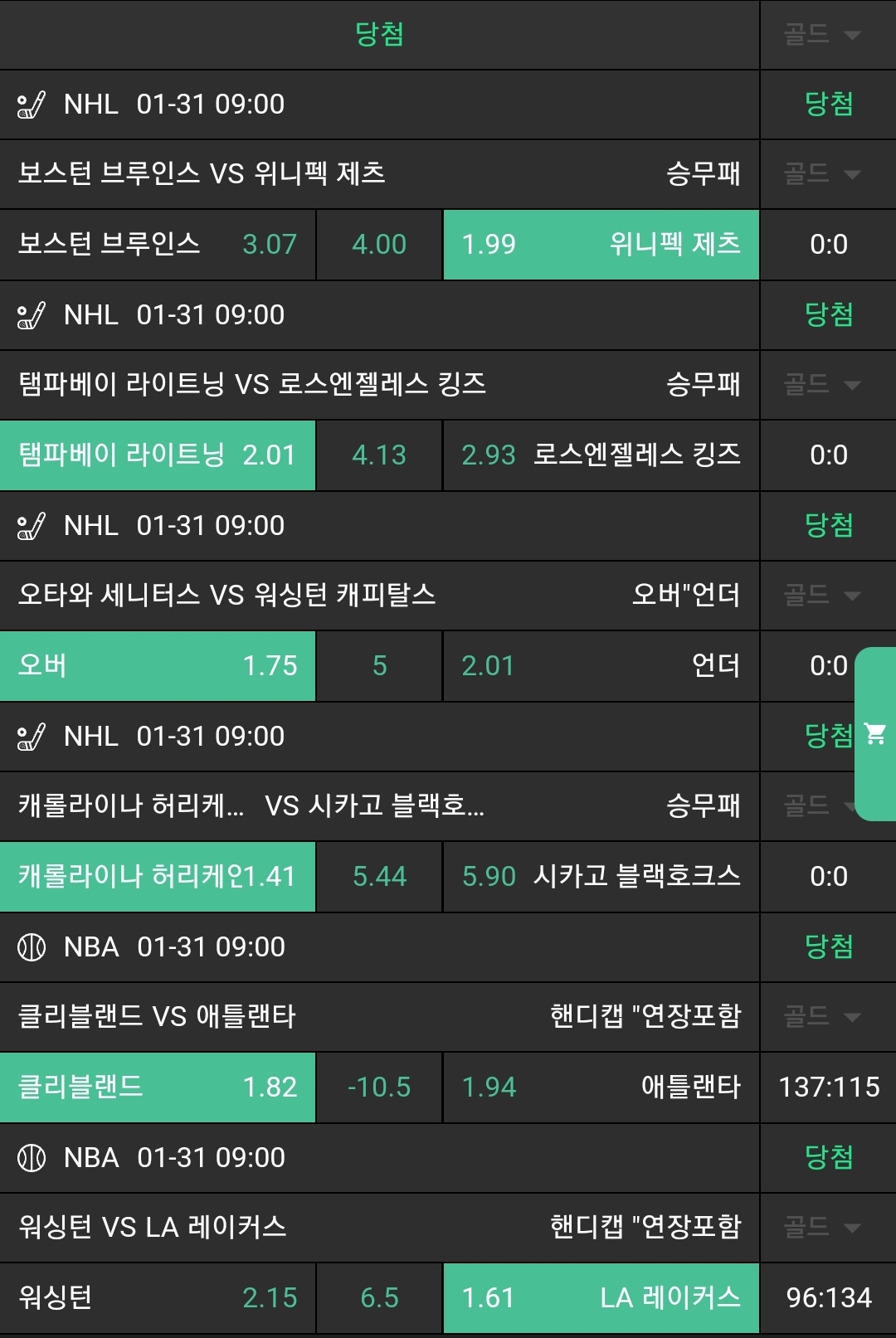Open 골드 dropdown for 클리블랜드 VS 애틀랜타
This screenshot has height=1338, width=896.
[822, 1017]
